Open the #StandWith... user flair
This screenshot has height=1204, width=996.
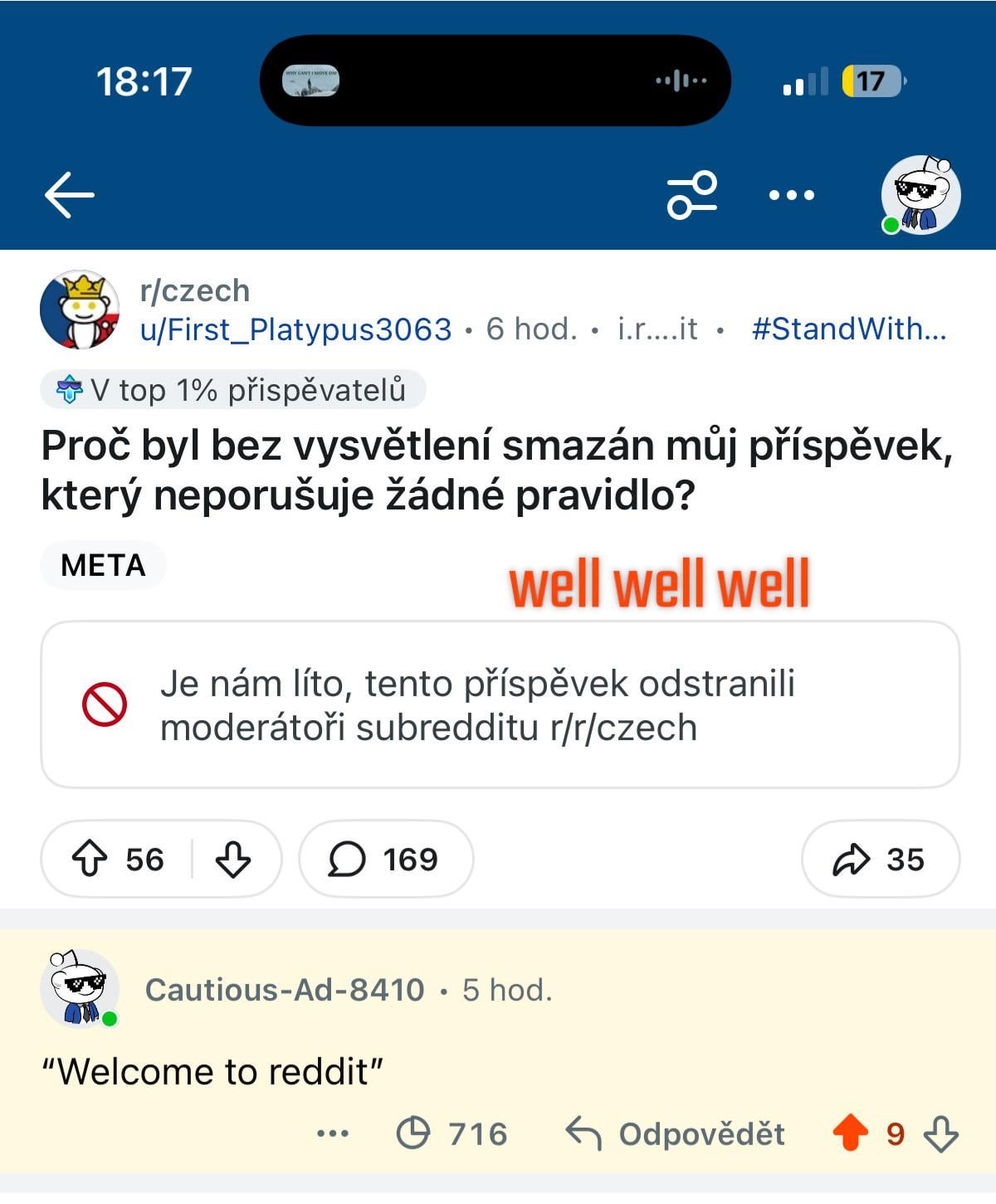(848, 330)
